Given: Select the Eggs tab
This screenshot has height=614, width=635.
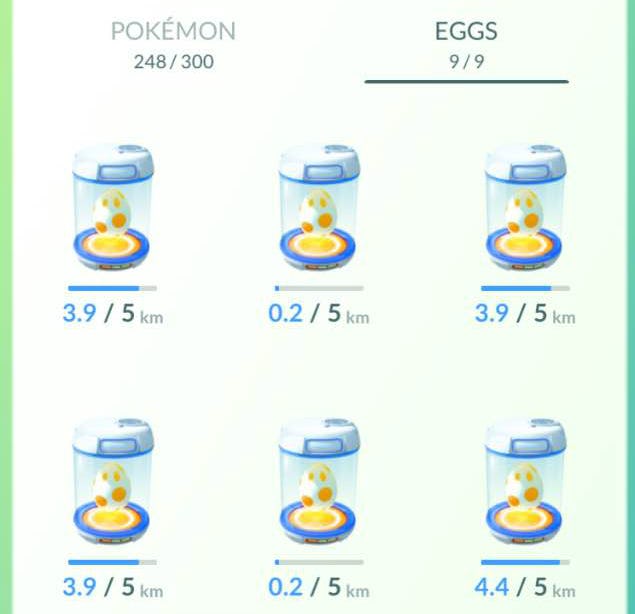Looking at the screenshot, I should click(x=466, y=42).
